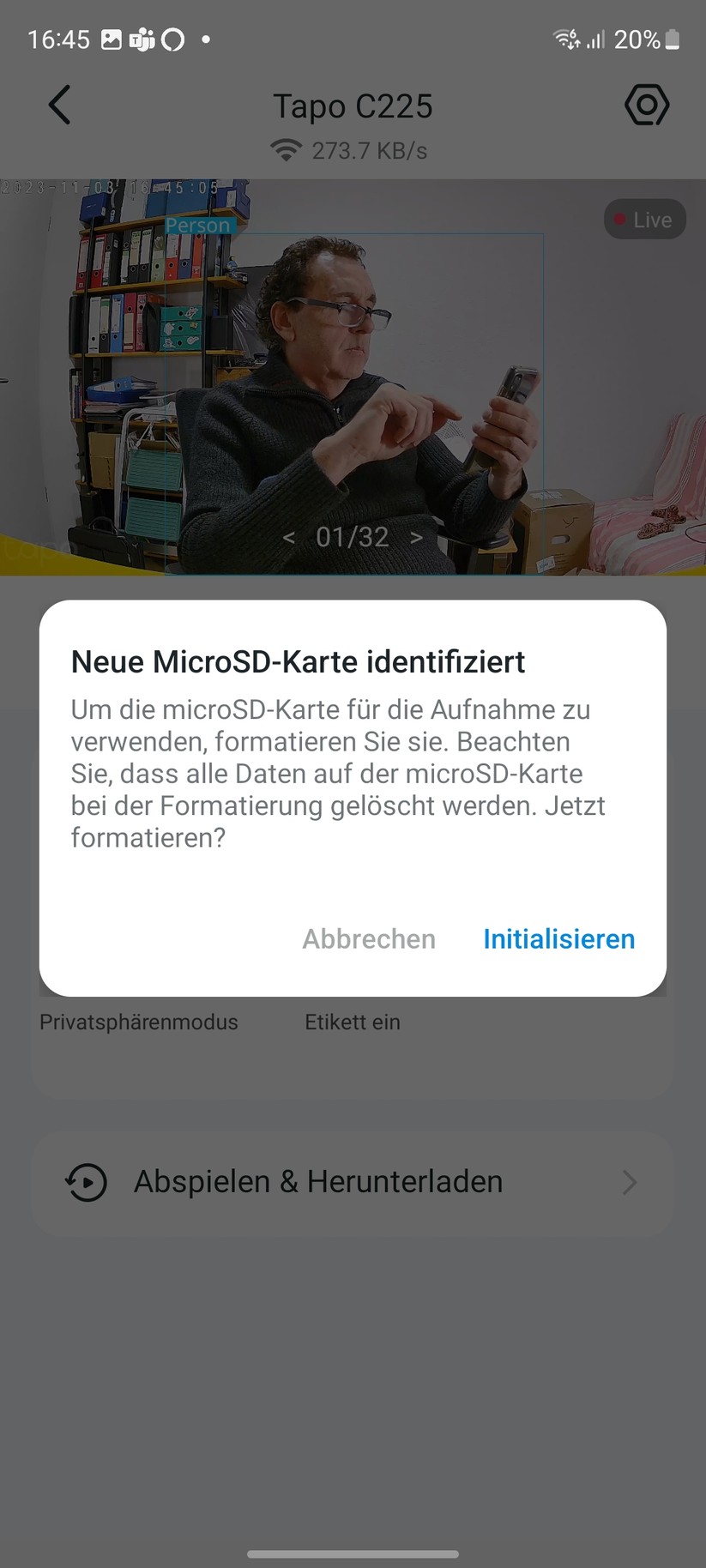
Task: Go back using the back arrow
Action: pos(58,105)
